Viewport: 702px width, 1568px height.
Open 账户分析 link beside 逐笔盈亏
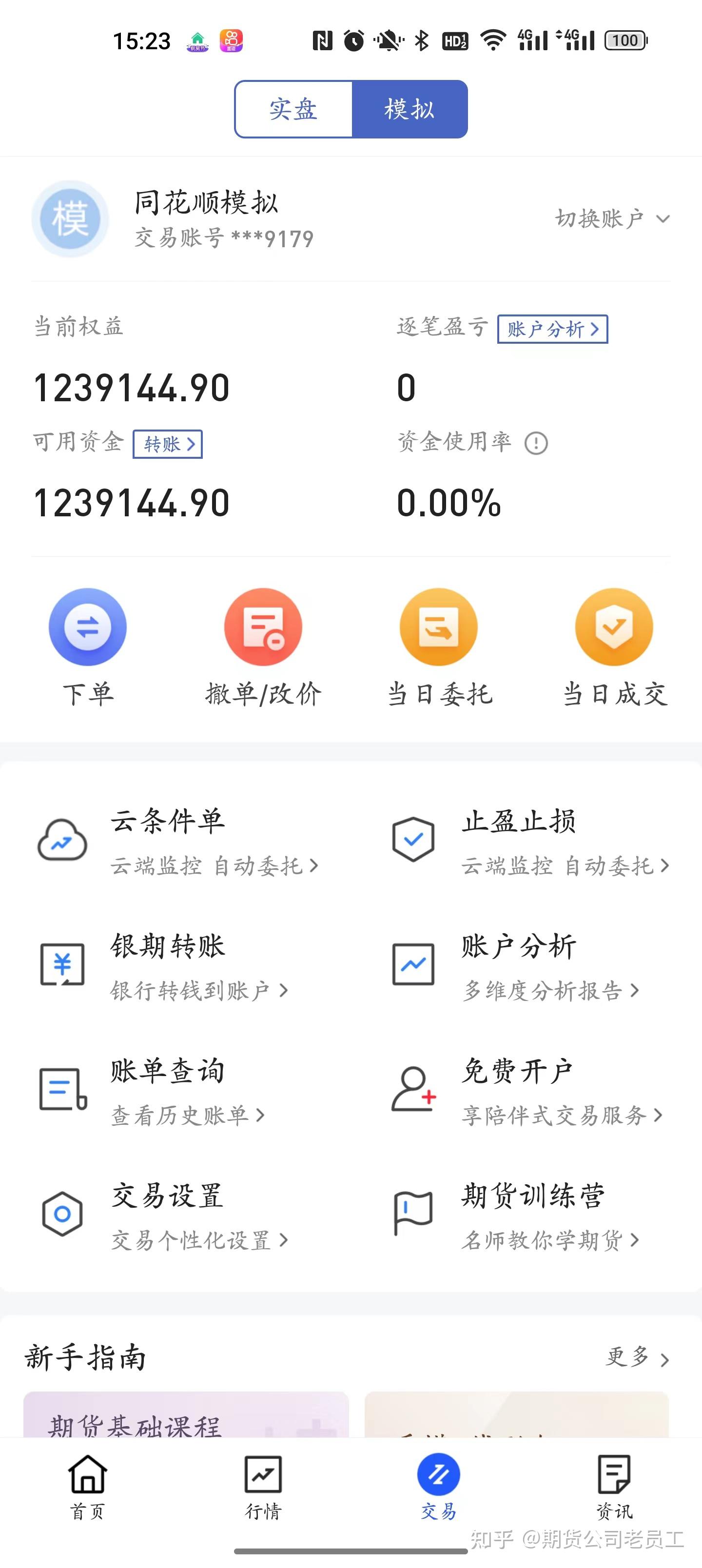[x=552, y=329]
